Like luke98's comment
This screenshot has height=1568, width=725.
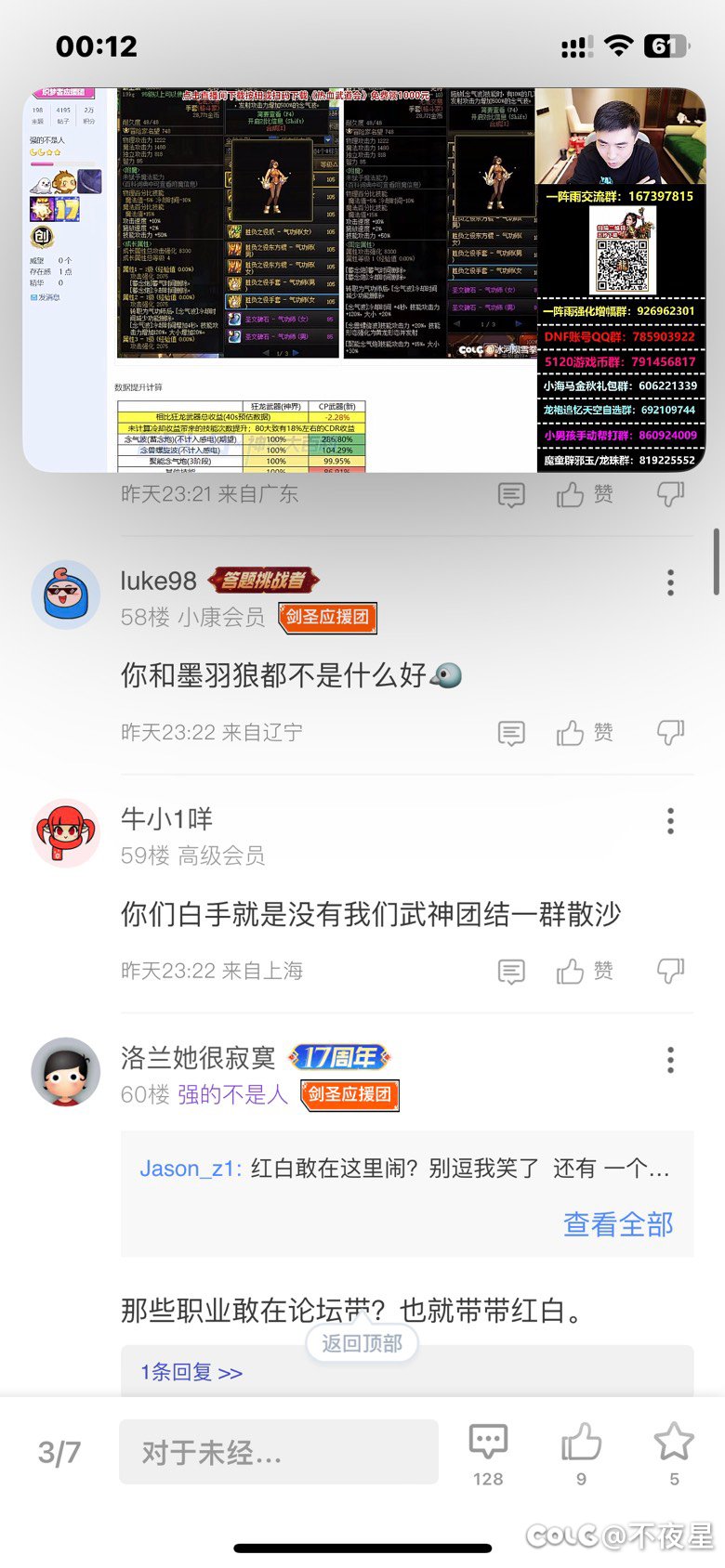coord(585,734)
